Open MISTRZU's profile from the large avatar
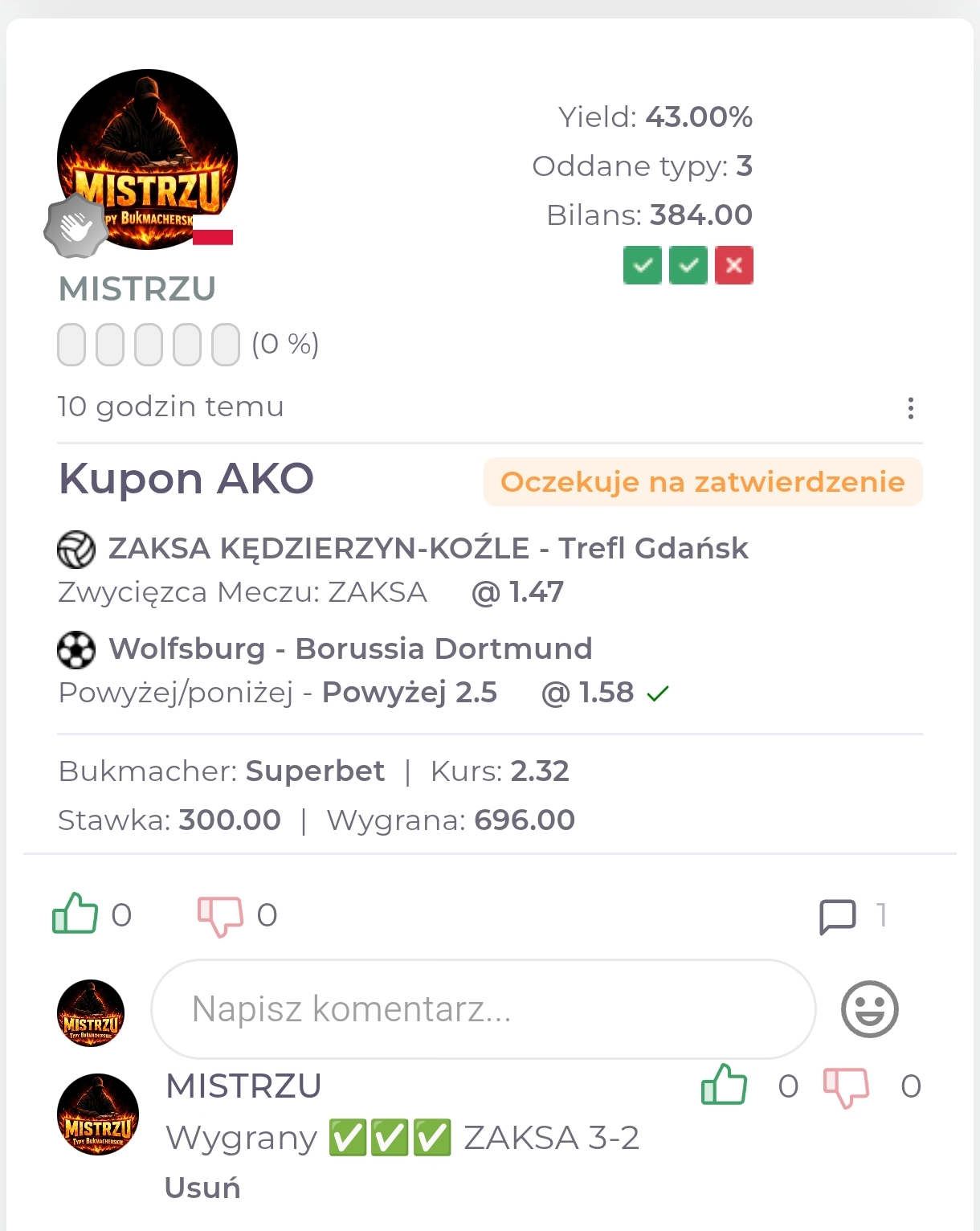The image size is (980, 1231). click(x=147, y=159)
